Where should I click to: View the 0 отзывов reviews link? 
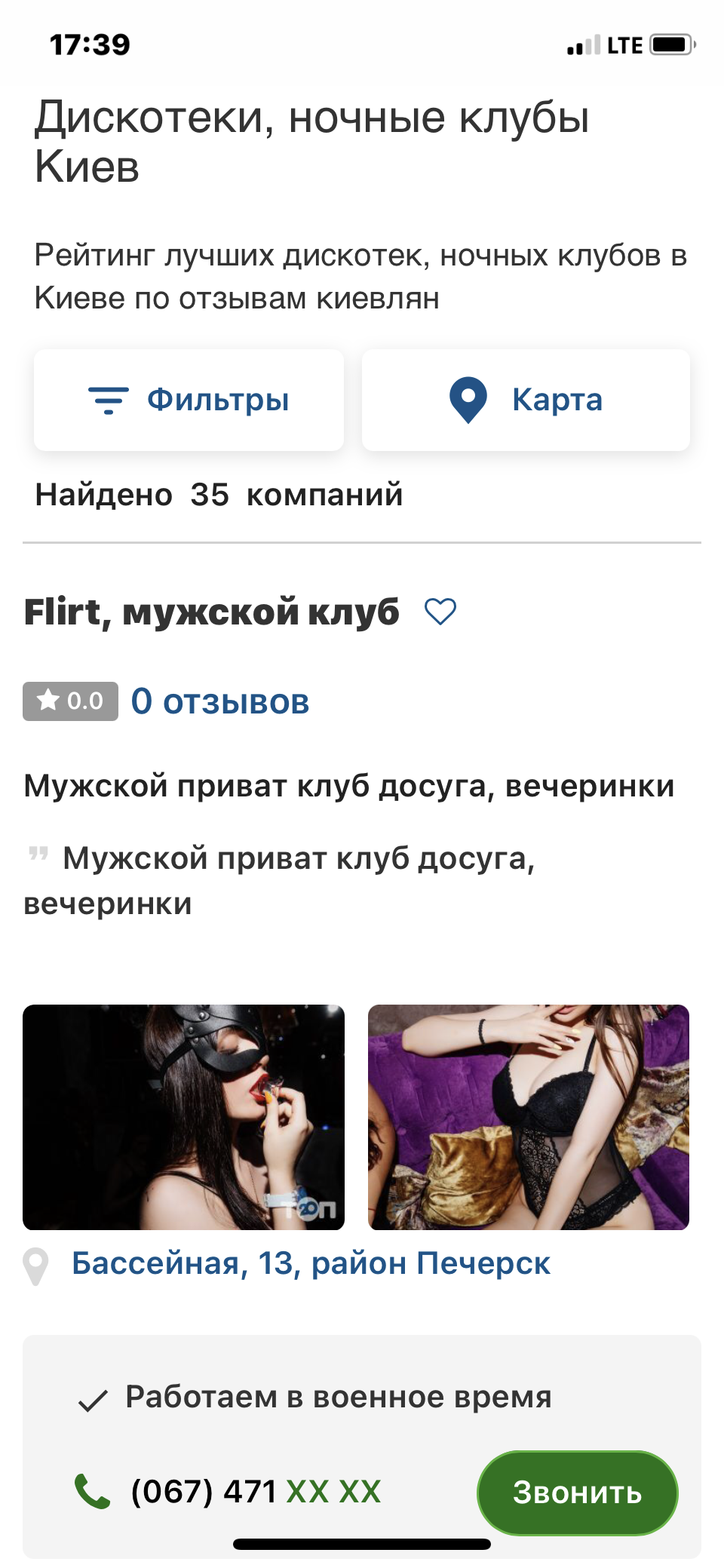pyautogui.click(x=219, y=701)
